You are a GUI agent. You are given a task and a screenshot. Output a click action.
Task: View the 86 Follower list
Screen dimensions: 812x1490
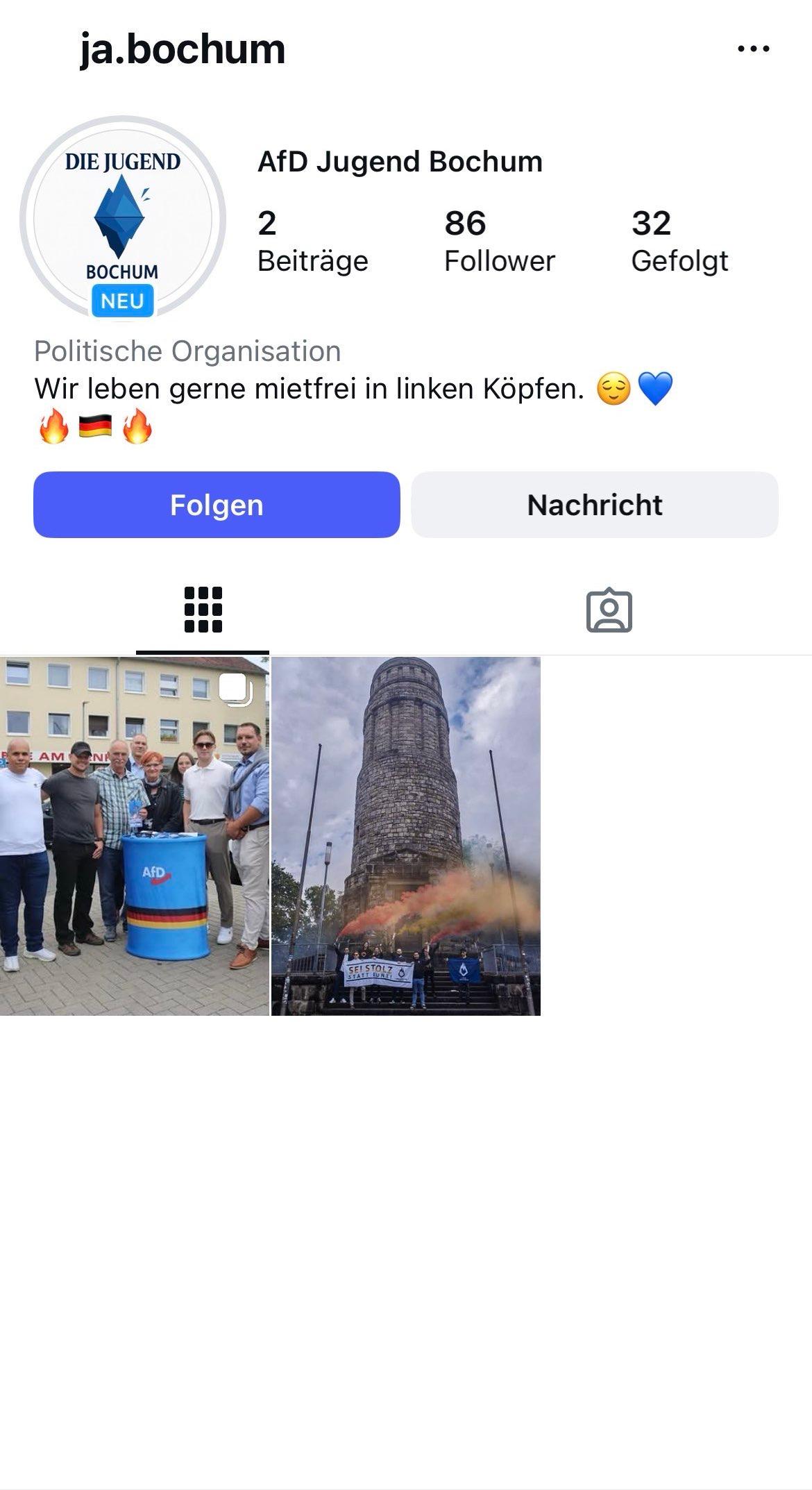coord(500,242)
